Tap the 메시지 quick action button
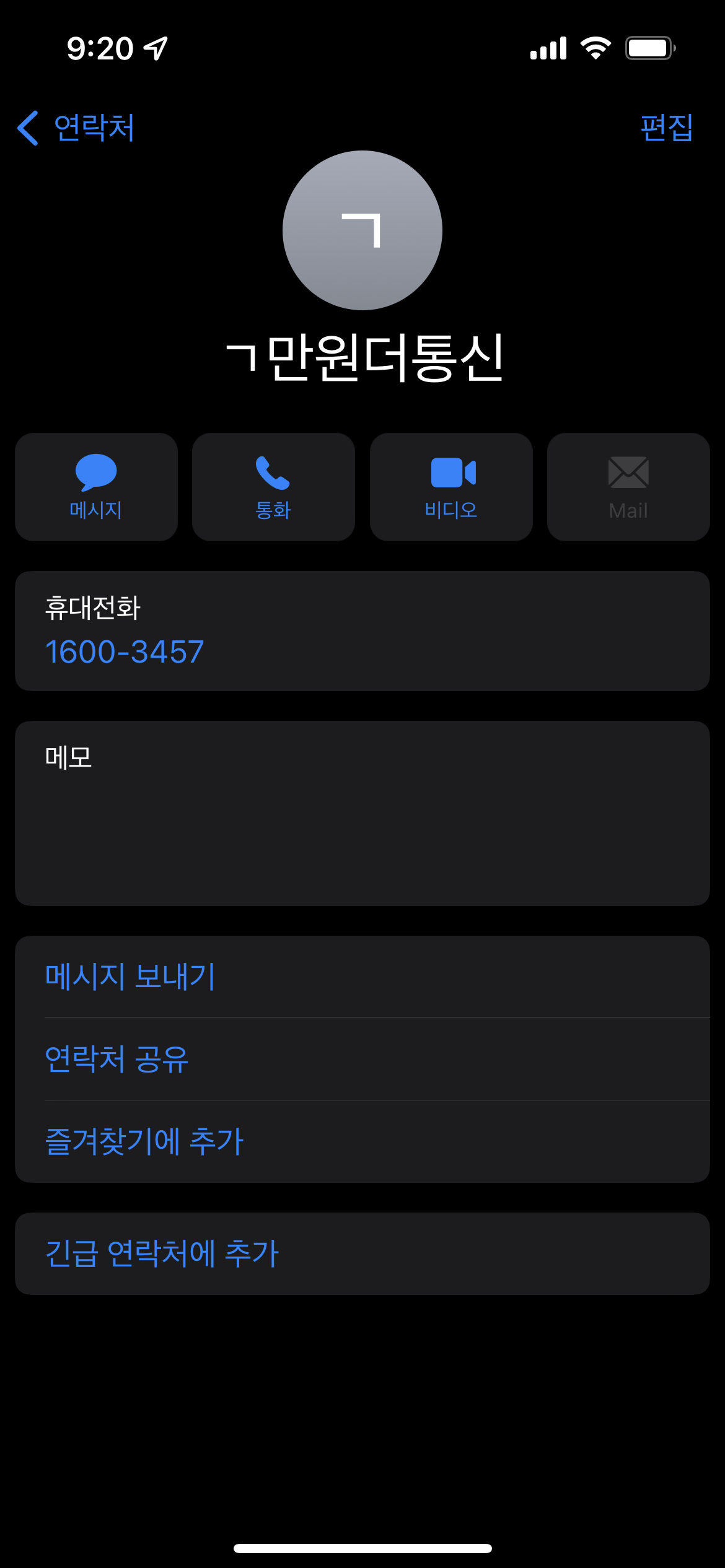The height and width of the screenshot is (1568, 725). click(x=96, y=487)
